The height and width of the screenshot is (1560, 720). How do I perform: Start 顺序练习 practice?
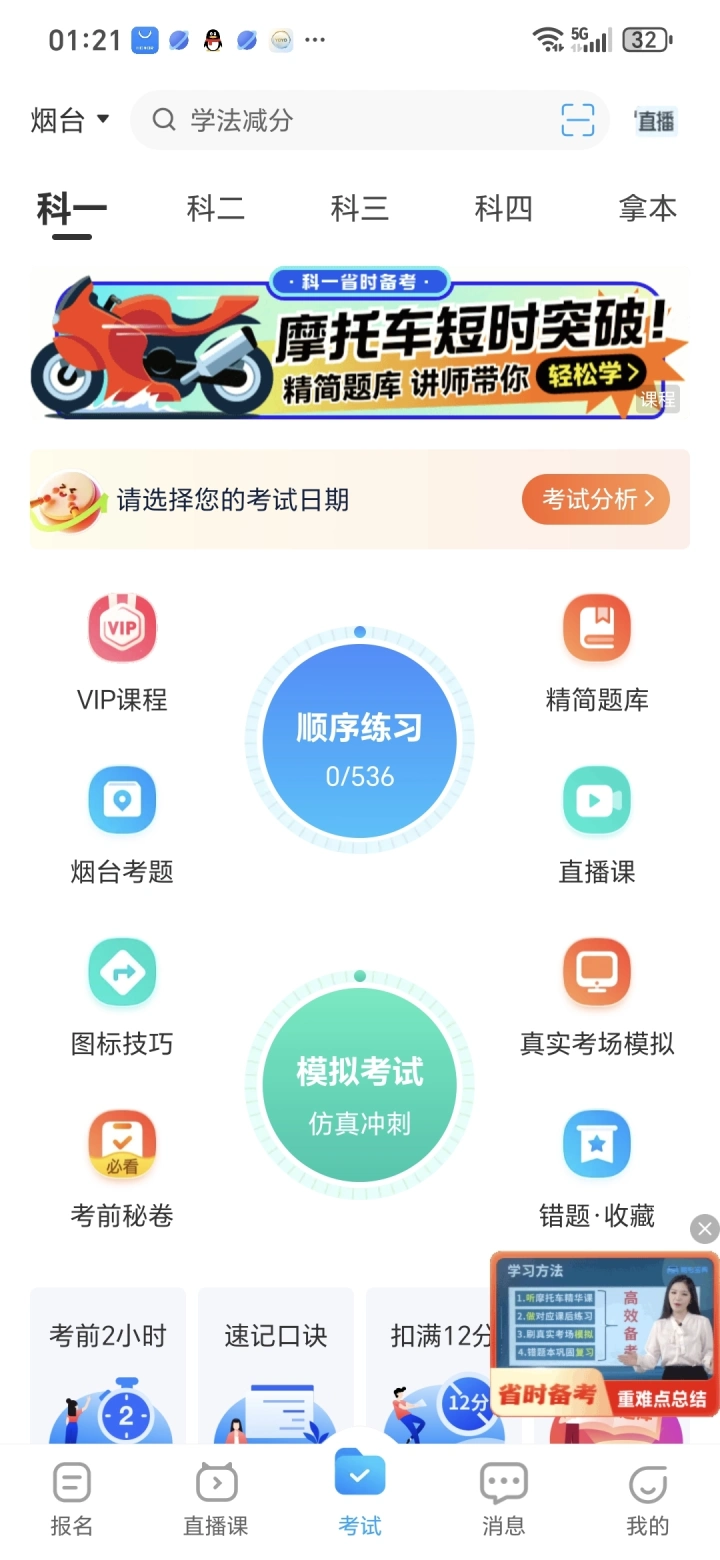[360, 741]
